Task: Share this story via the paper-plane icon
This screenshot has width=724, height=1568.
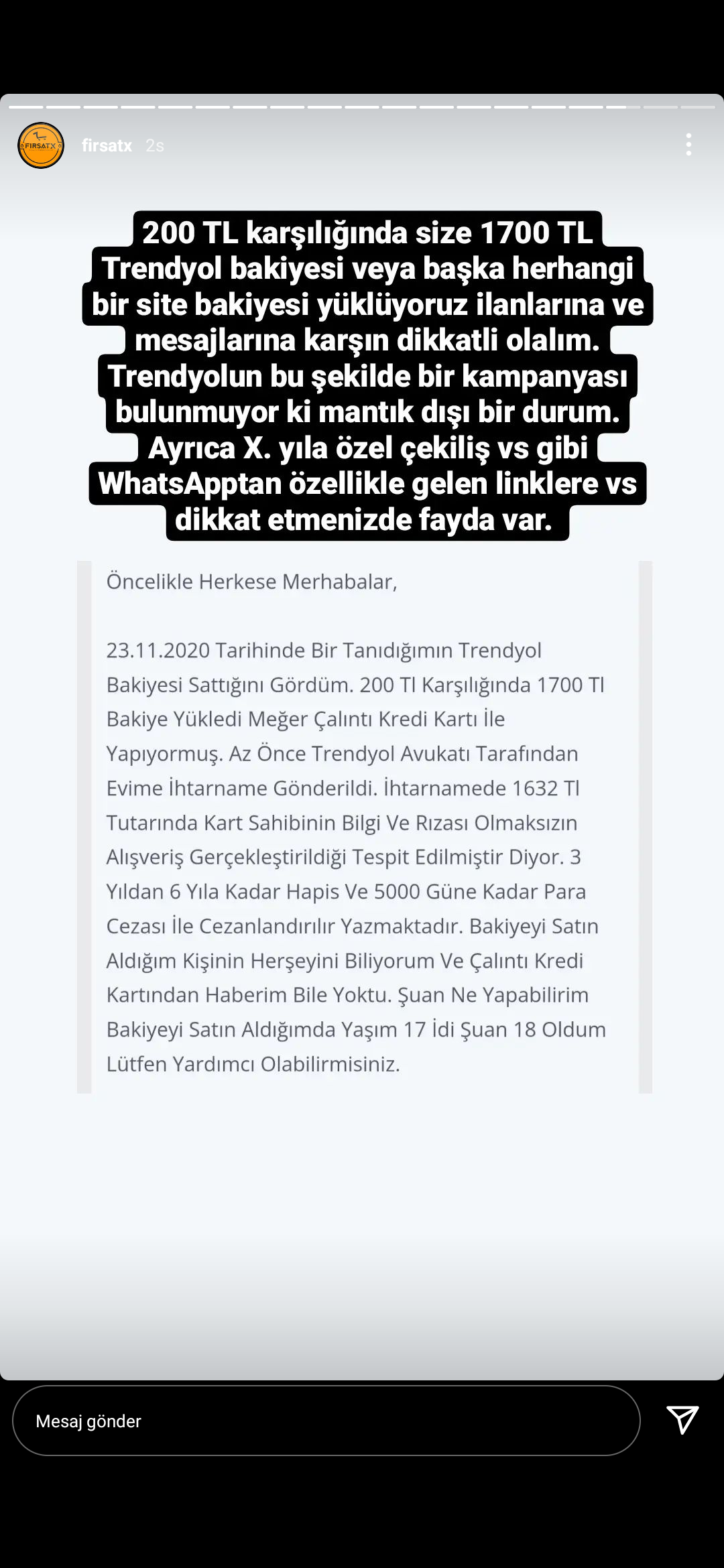Action: (682, 1420)
